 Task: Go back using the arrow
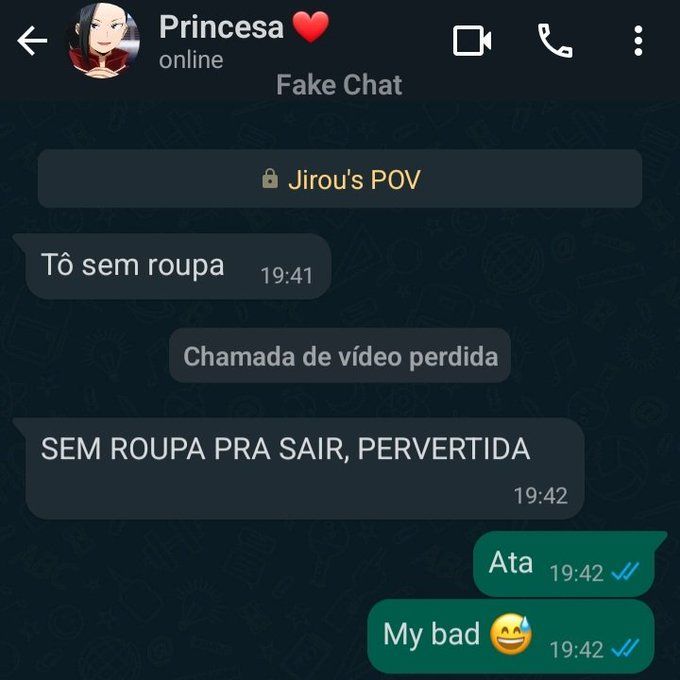coord(32,41)
